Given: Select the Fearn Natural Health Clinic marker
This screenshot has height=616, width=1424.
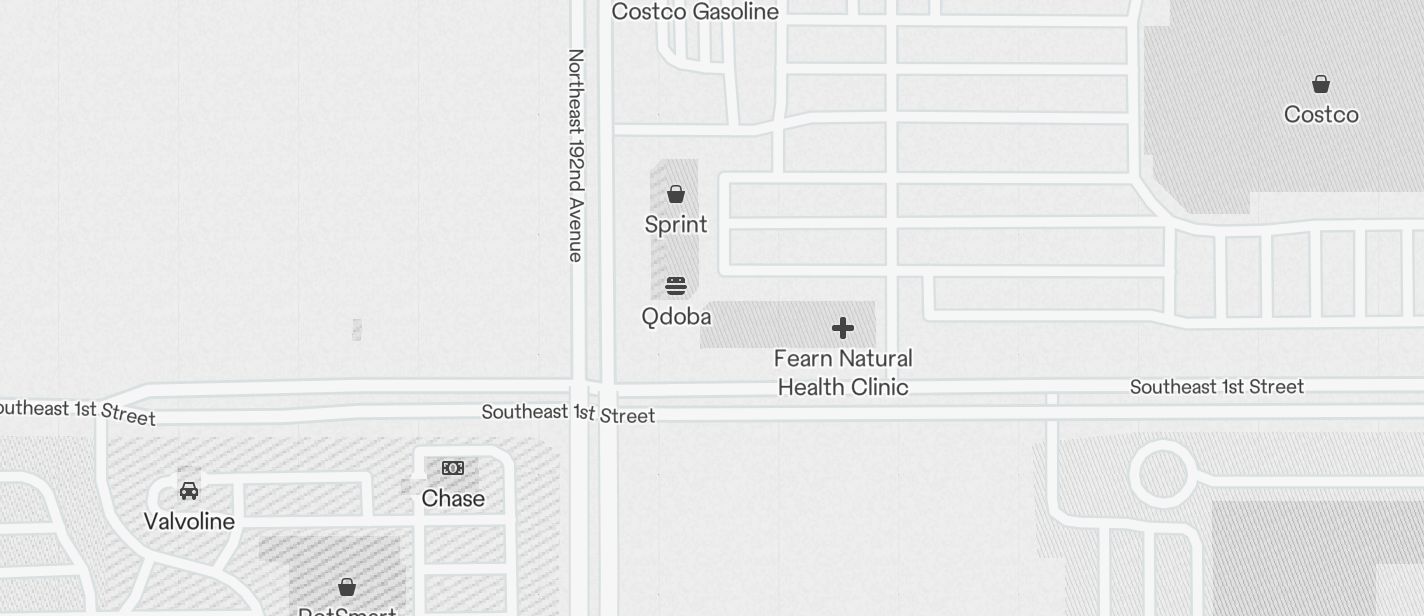Looking at the screenshot, I should click(843, 328).
